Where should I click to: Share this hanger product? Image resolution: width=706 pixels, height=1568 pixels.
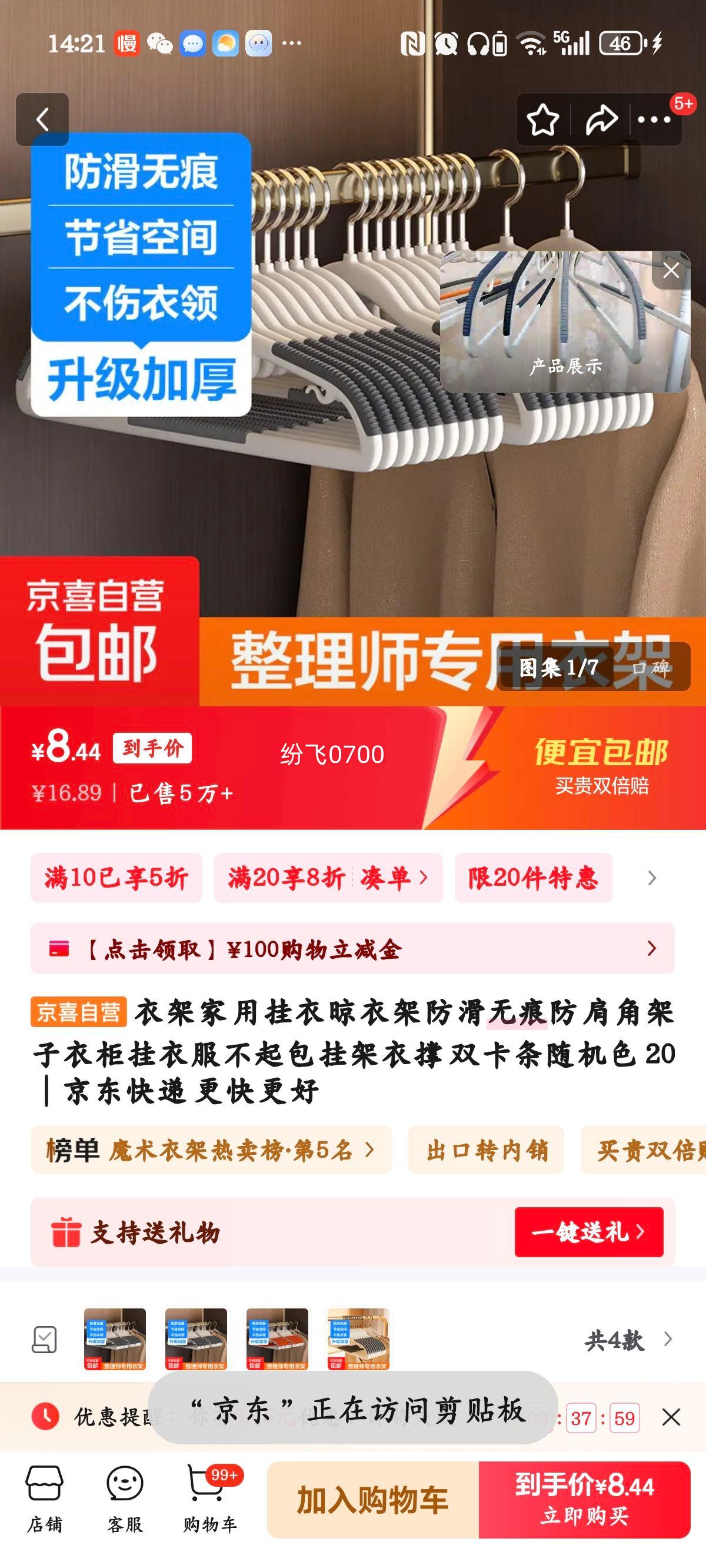(x=601, y=119)
